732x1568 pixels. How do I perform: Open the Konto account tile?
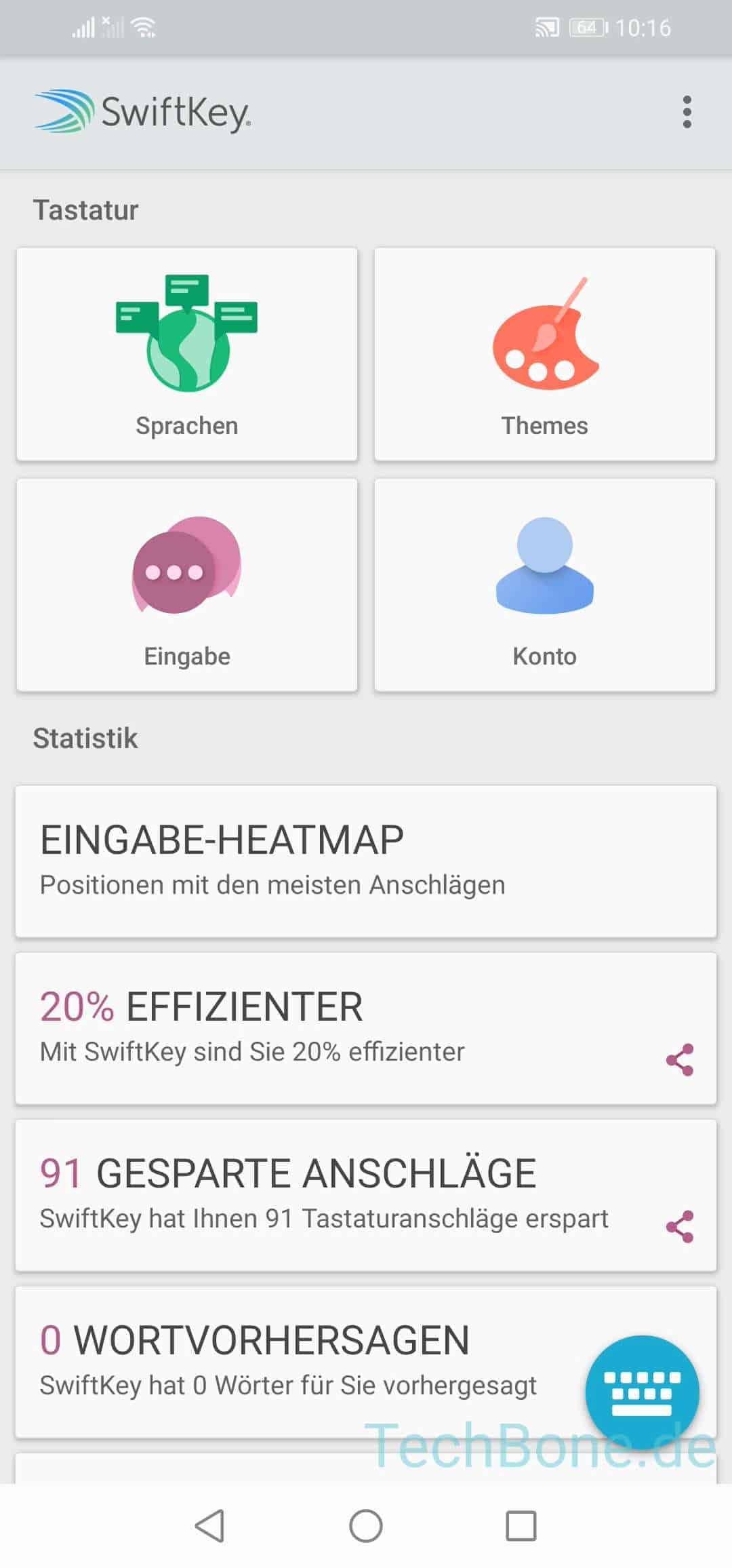(544, 583)
